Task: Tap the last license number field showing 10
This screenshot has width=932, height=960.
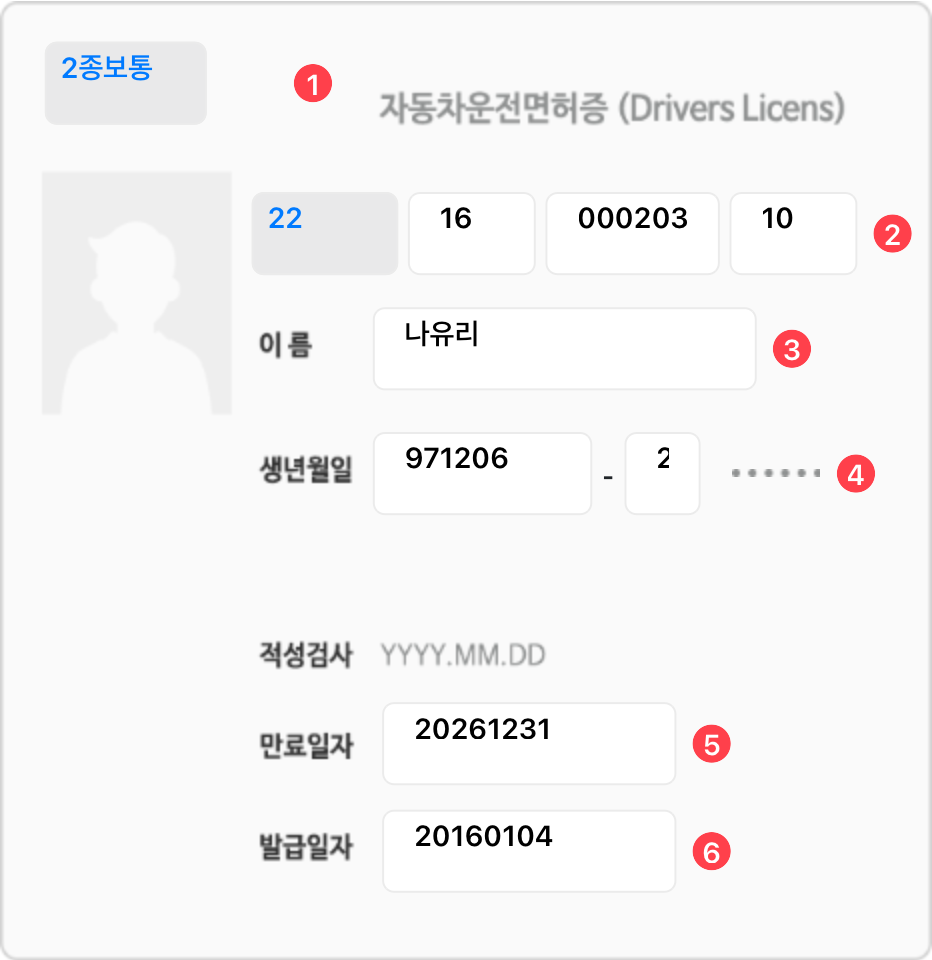Action: tap(793, 233)
